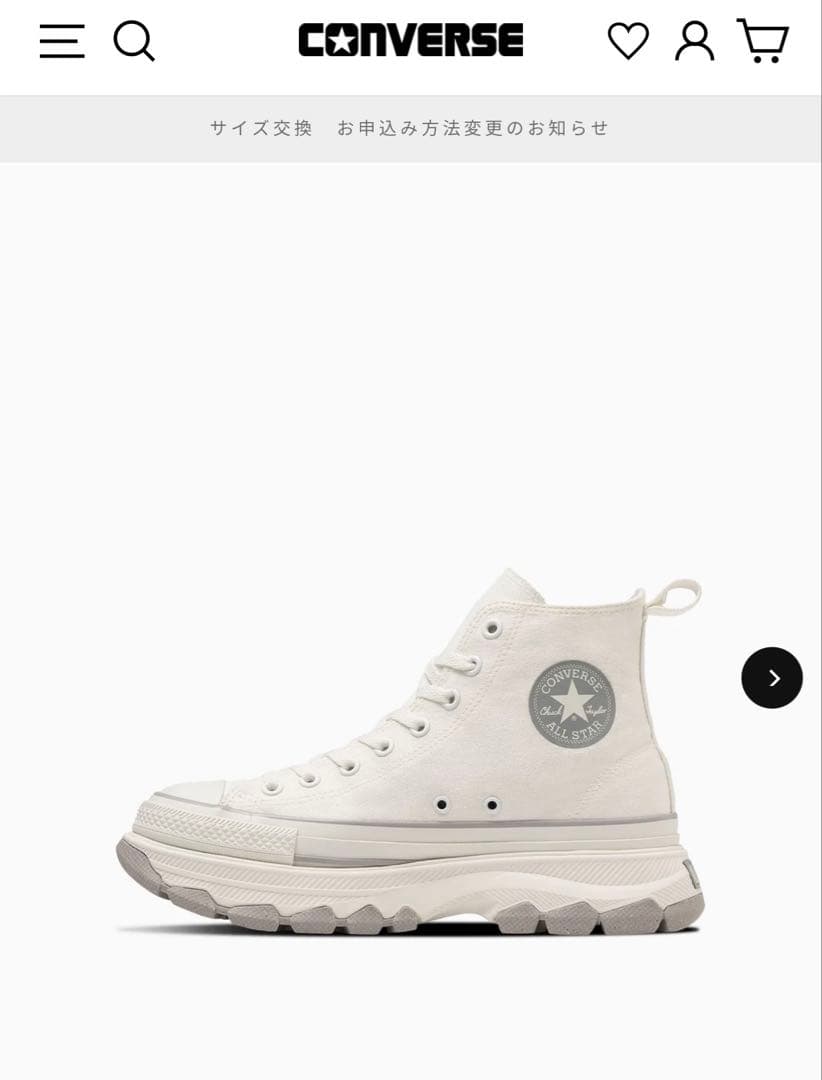This screenshot has height=1080, width=822.
Task: Open the hamburger menu
Action: pyautogui.click(x=62, y=41)
